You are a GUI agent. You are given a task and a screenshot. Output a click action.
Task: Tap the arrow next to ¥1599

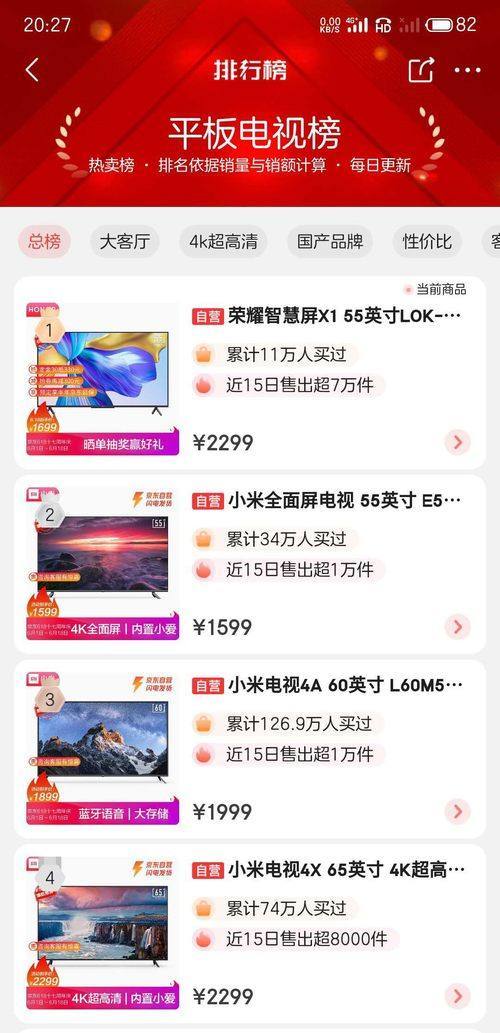[x=457, y=627]
